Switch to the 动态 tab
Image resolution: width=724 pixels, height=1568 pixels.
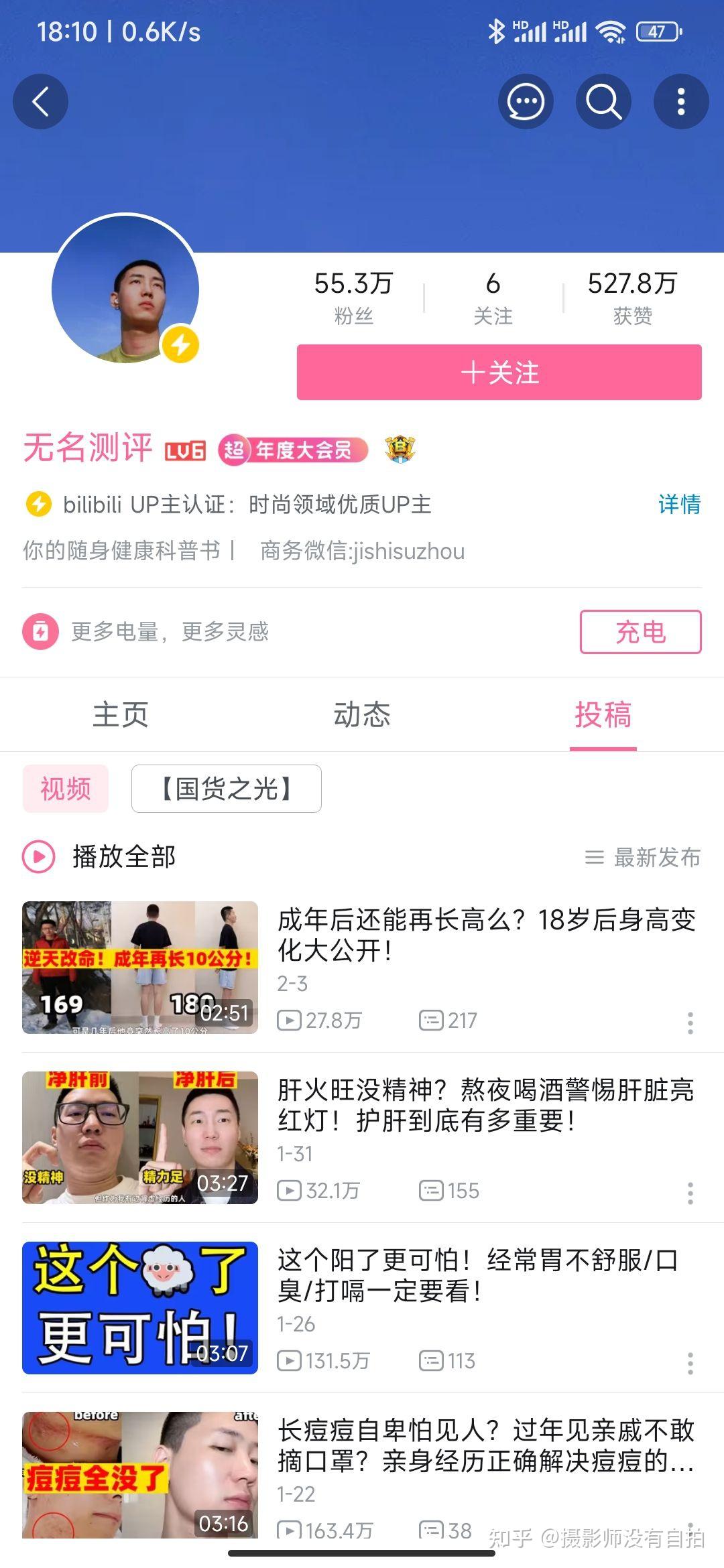point(362,715)
